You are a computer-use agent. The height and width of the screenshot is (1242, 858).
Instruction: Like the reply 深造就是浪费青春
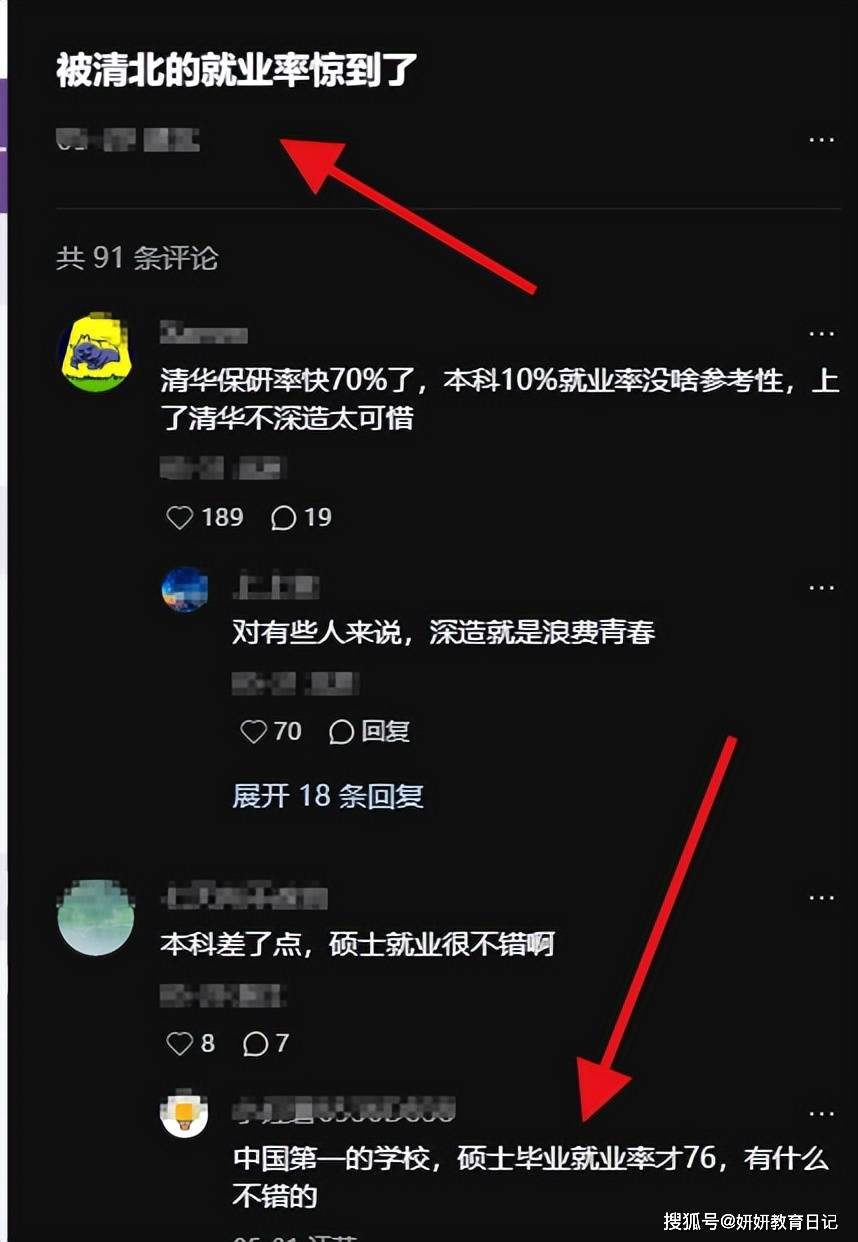(x=254, y=732)
